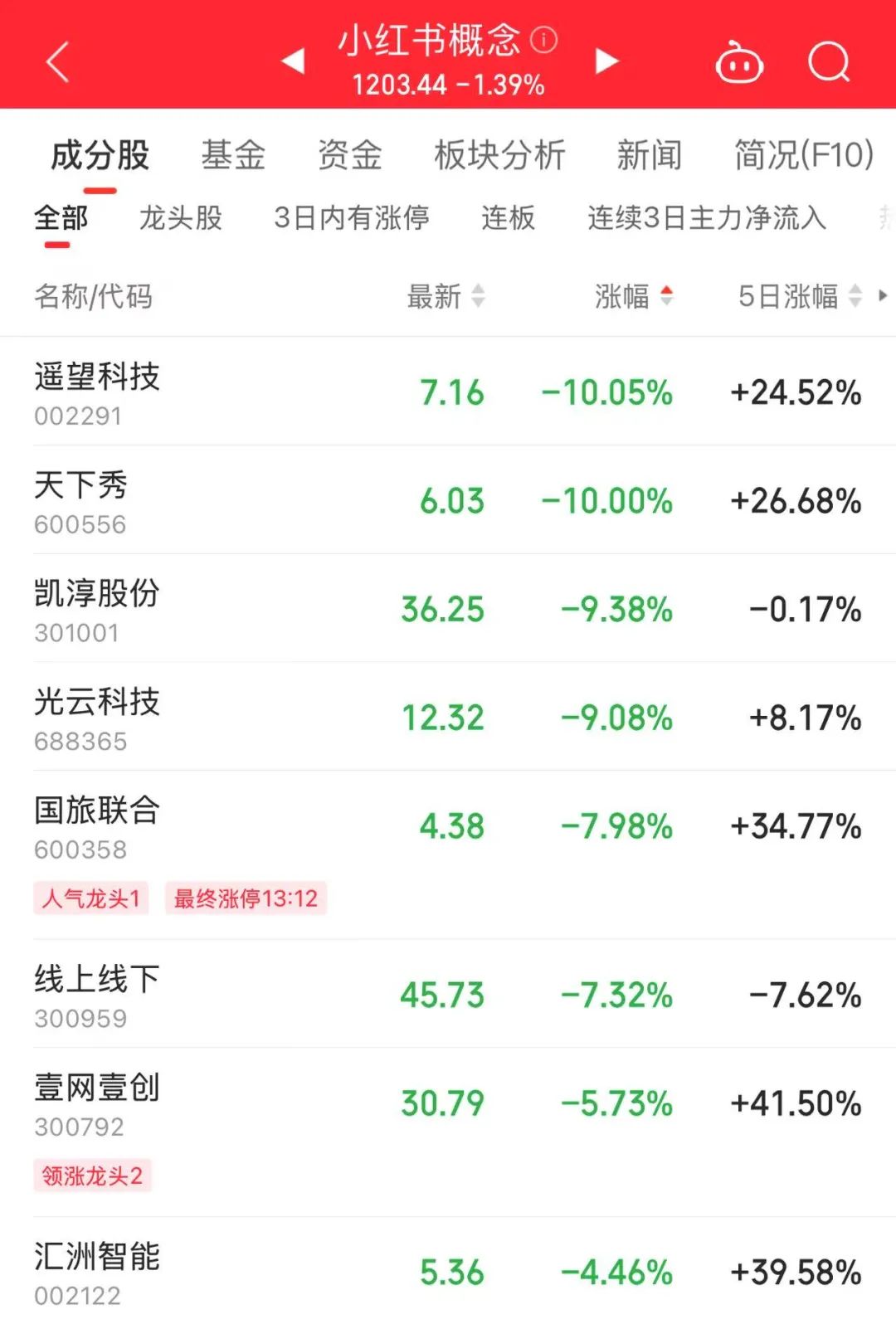Filter by 连续3日主力净流入
The width and height of the screenshot is (896, 1324).
point(707,218)
